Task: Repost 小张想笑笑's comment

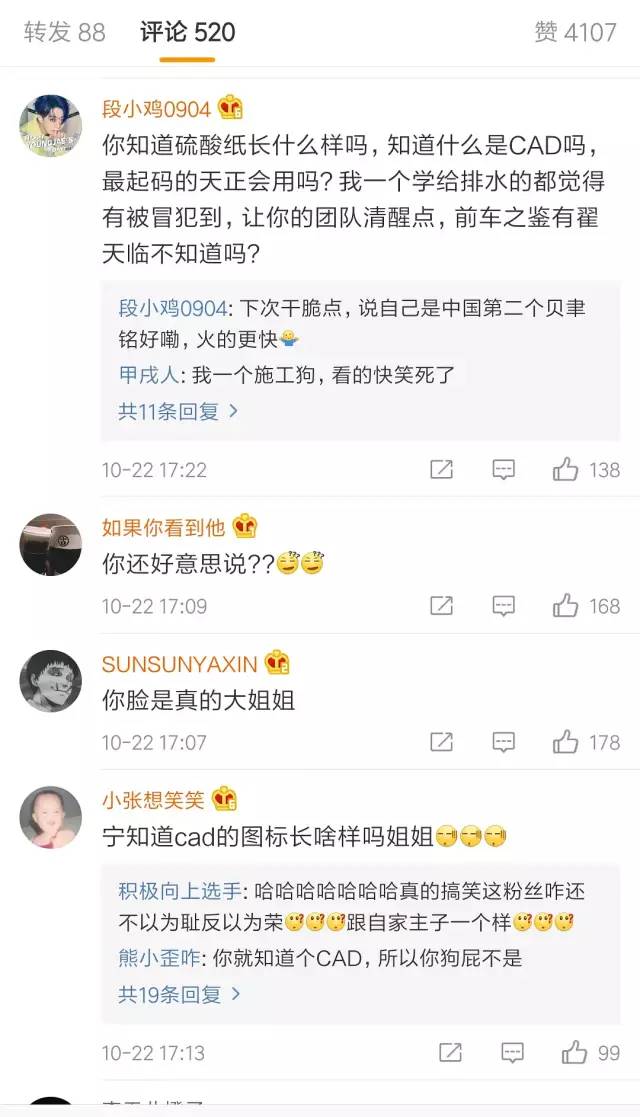Action: click(450, 1052)
